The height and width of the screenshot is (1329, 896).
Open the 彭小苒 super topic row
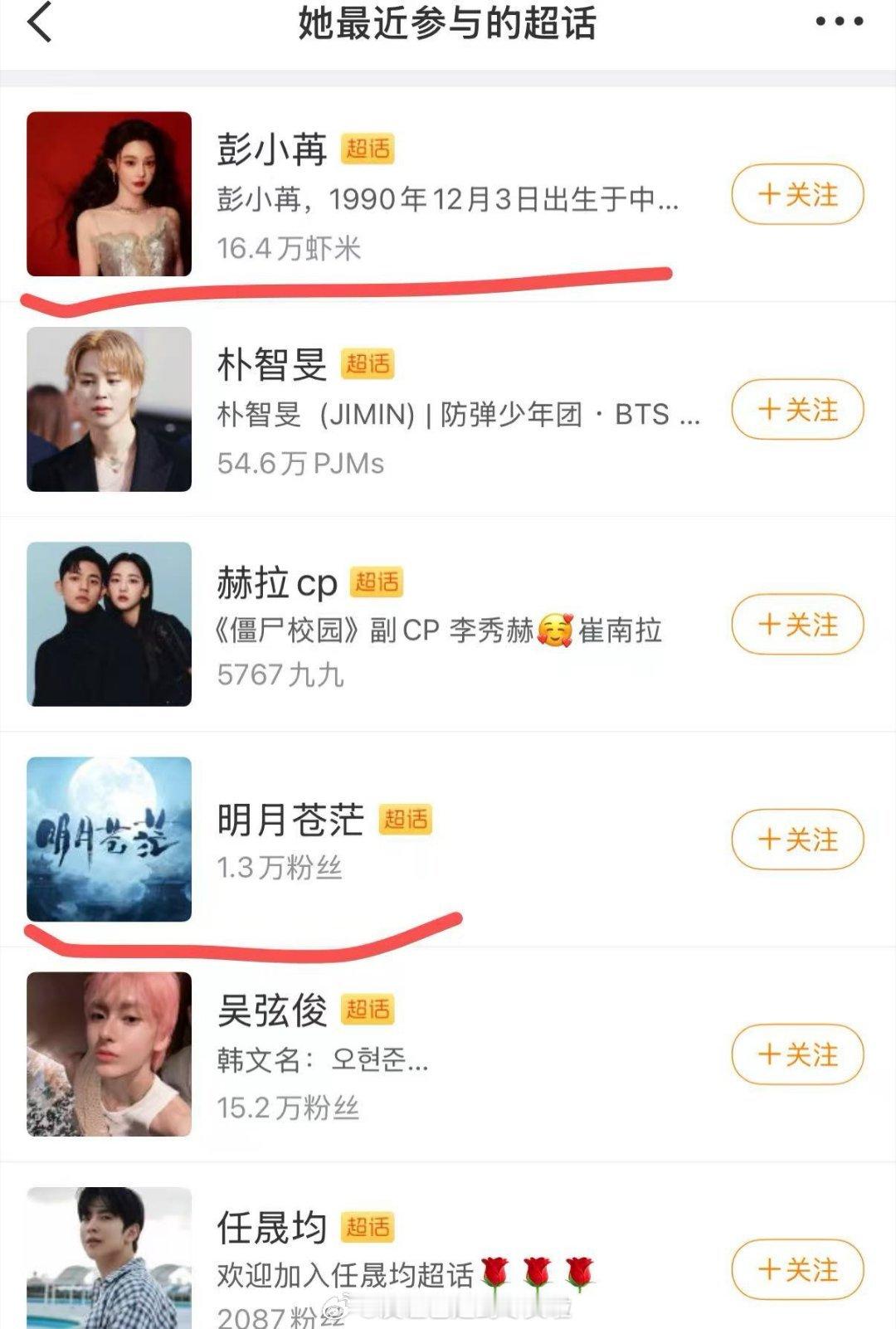448,197
